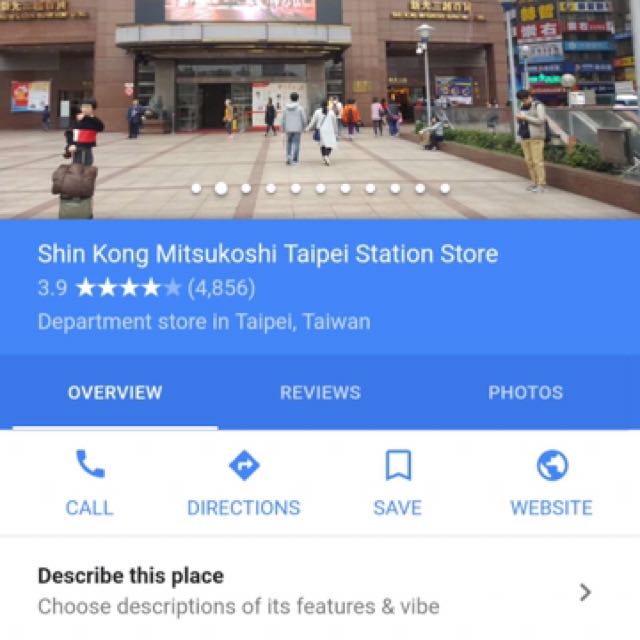Switch to the Reviews tab

tap(320, 393)
